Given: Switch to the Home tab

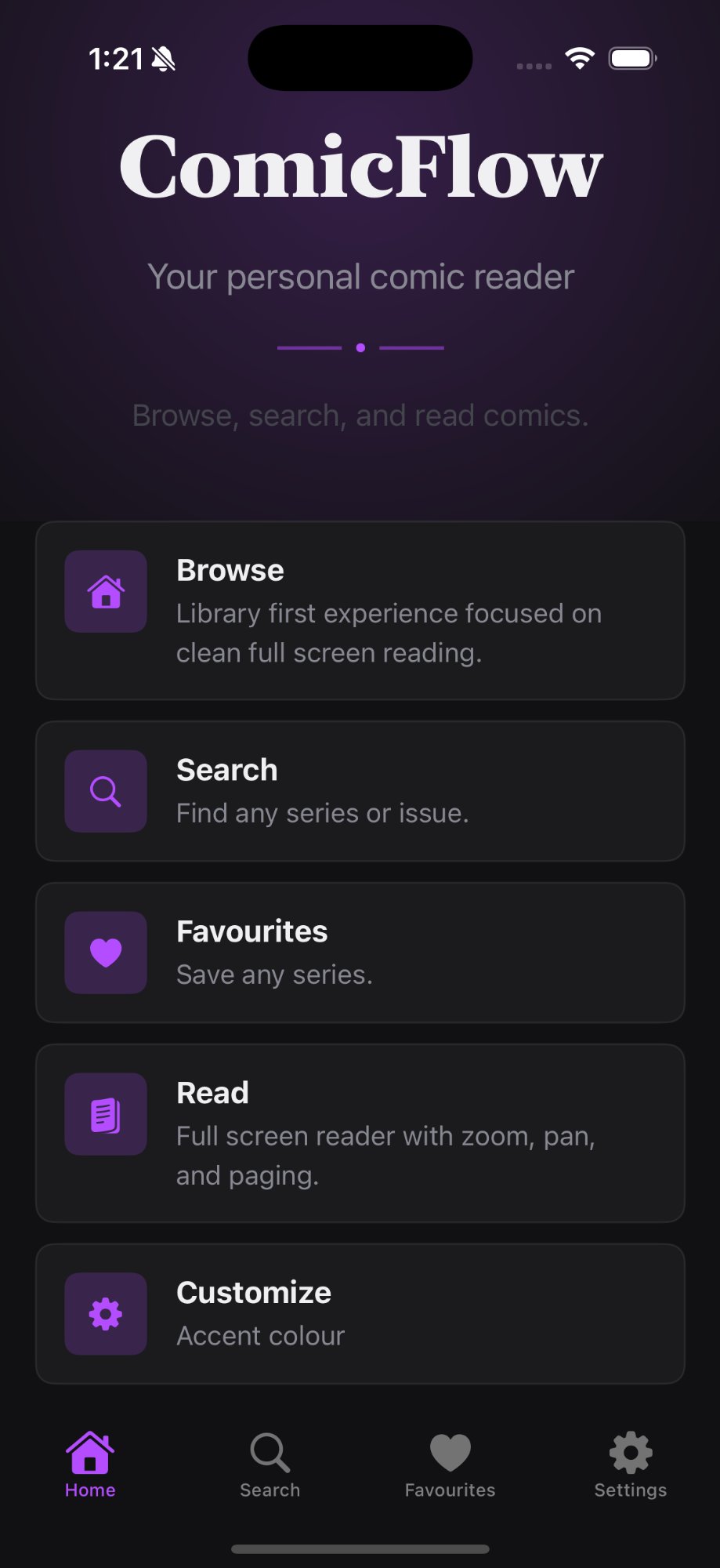Looking at the screenshot, I should click(x=90, y=1465).
